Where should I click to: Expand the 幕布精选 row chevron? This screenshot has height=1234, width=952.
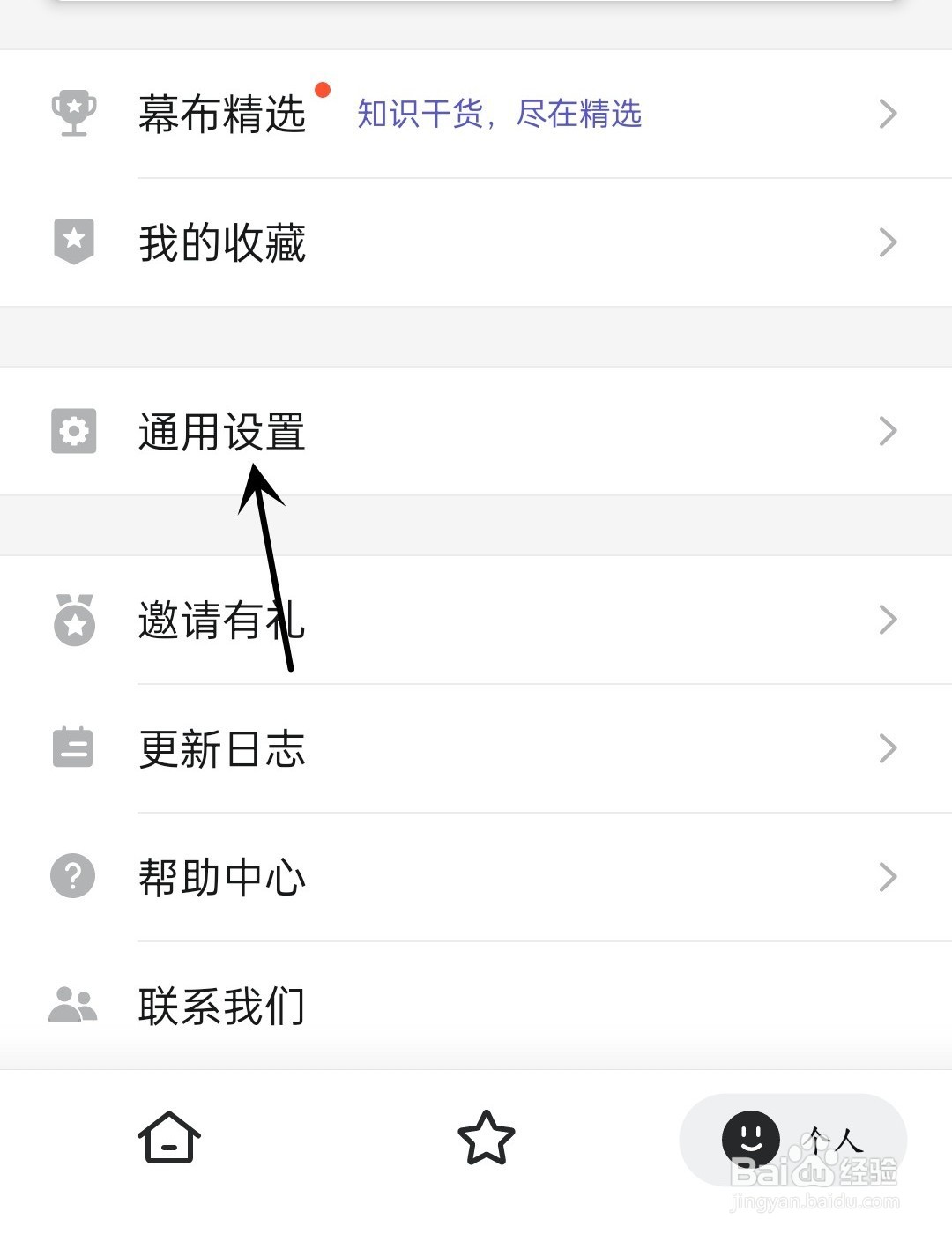tap(888, 114)
